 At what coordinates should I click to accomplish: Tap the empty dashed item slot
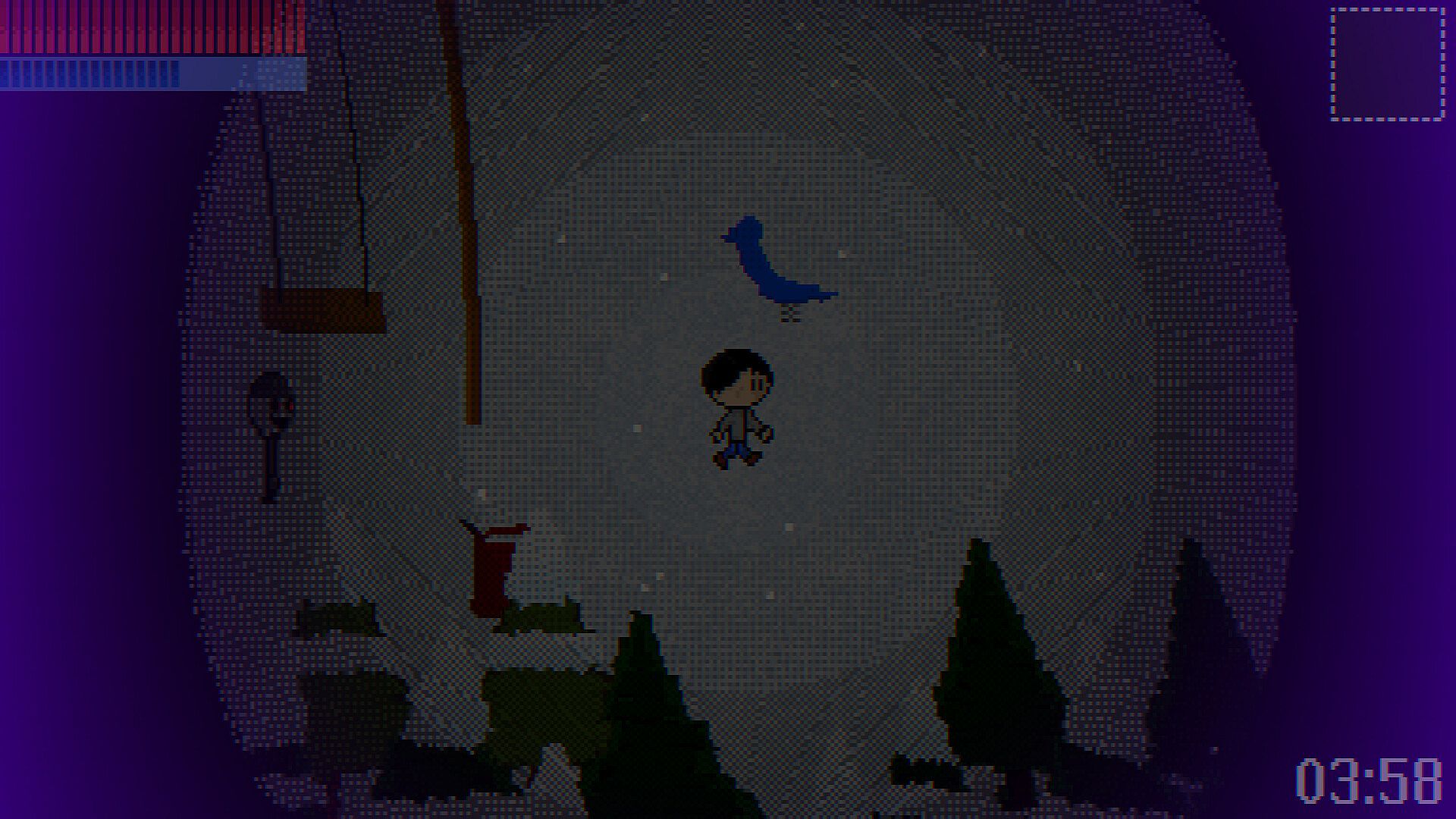click(1387, 64)
